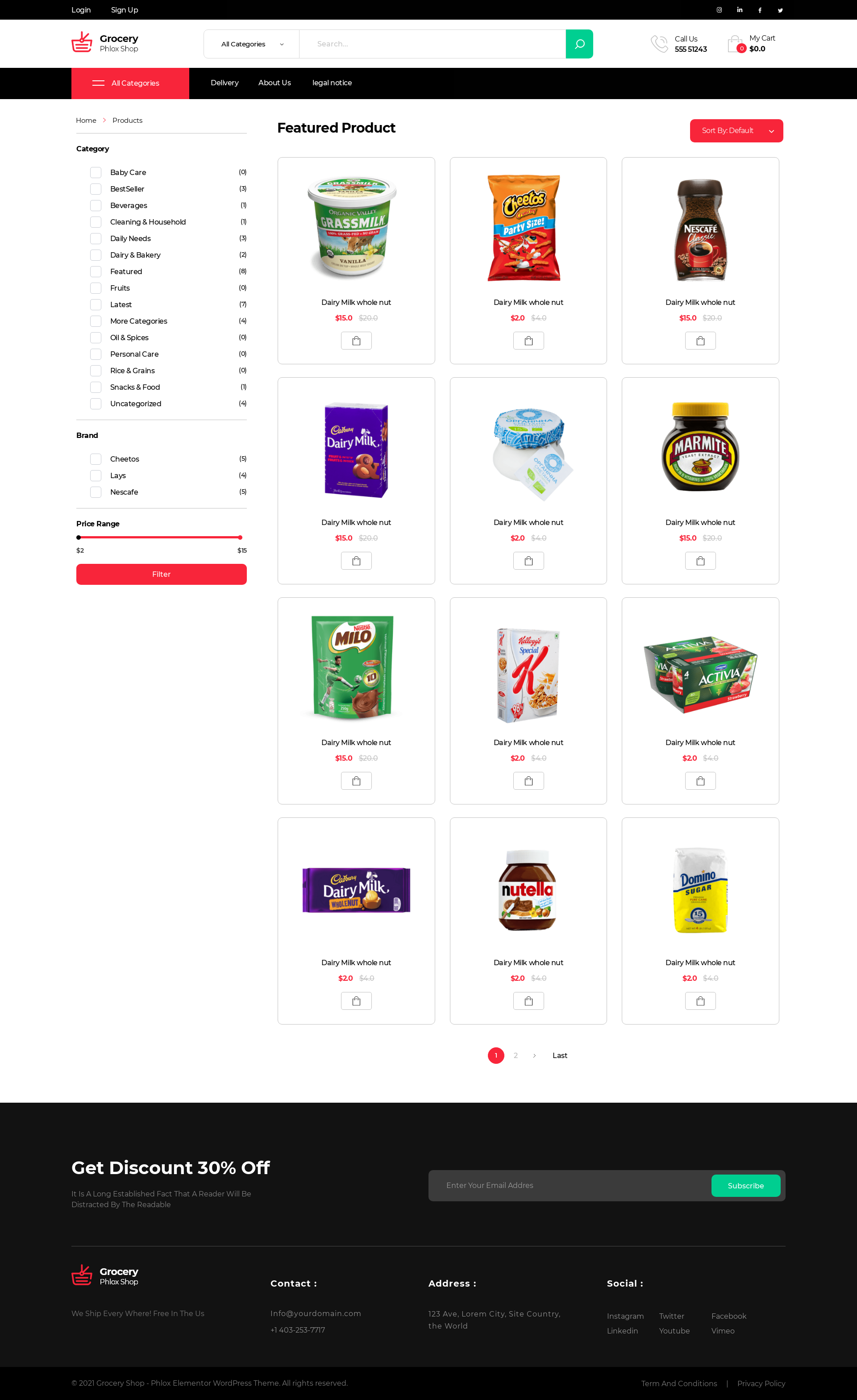Viewport: 857px width, 1400px height.
Task: Open the red All Categories menu
Action: click(x=130, y=83)
